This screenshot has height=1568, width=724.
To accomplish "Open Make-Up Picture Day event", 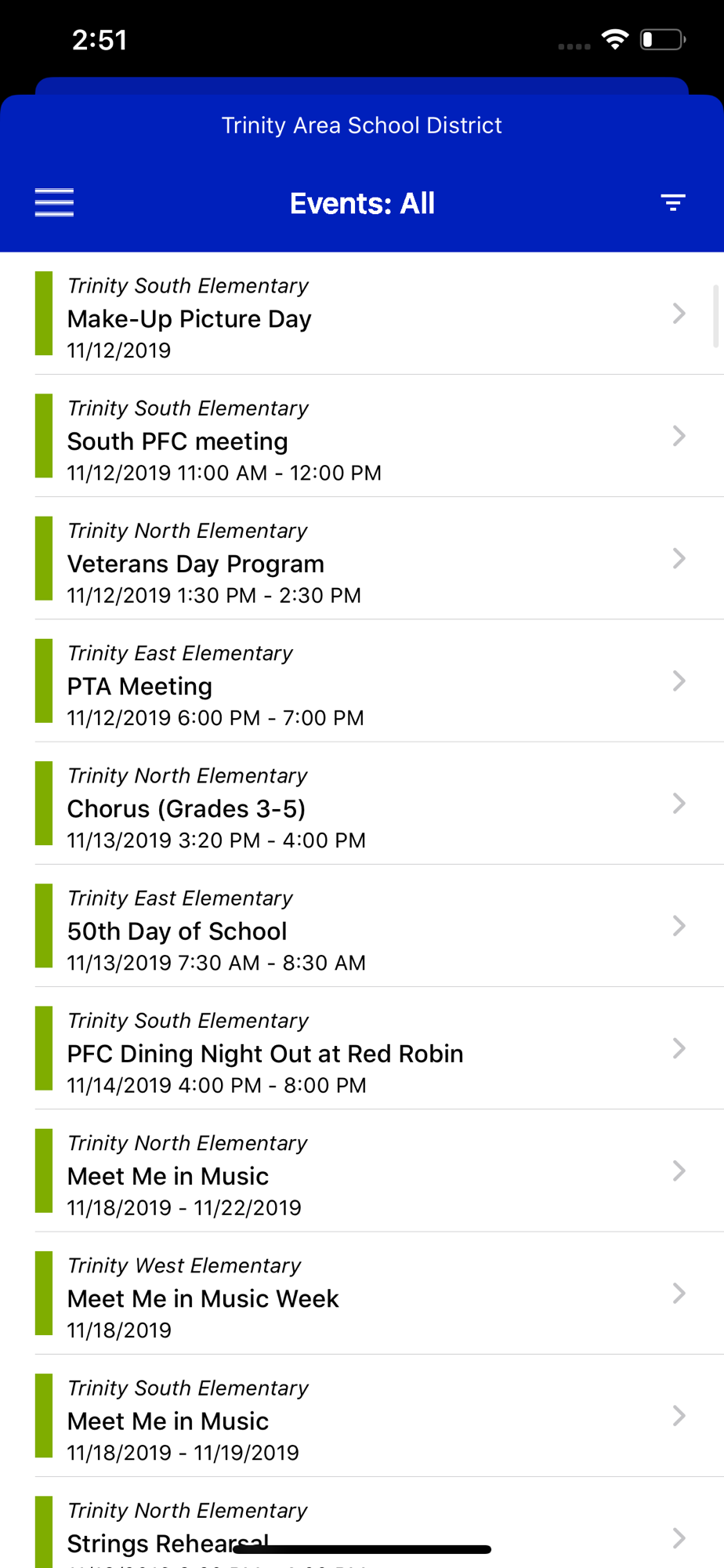I will pyautogui.click(x=362, y=314).
